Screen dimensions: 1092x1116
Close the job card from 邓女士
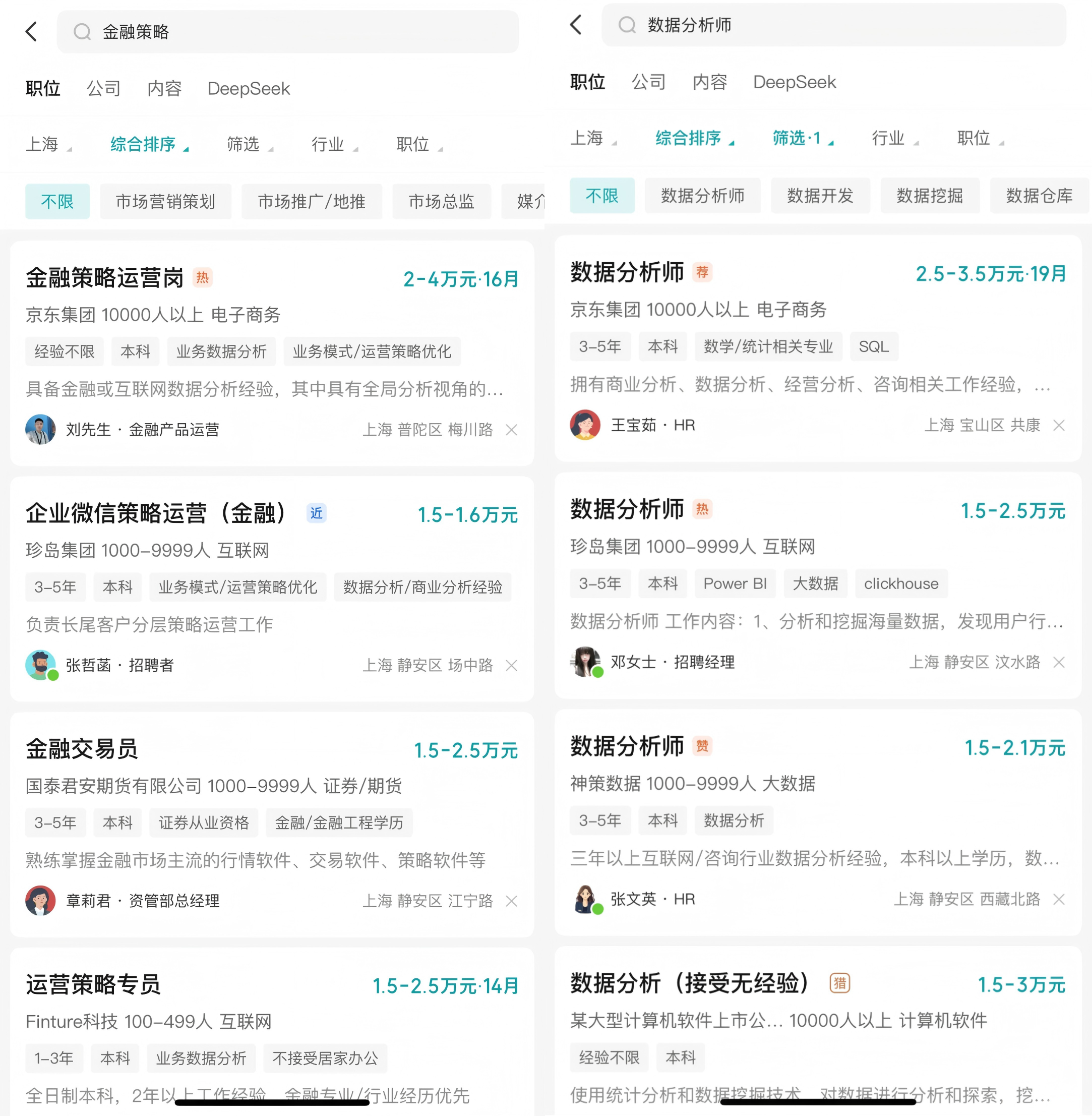[x=1059, y=662]
